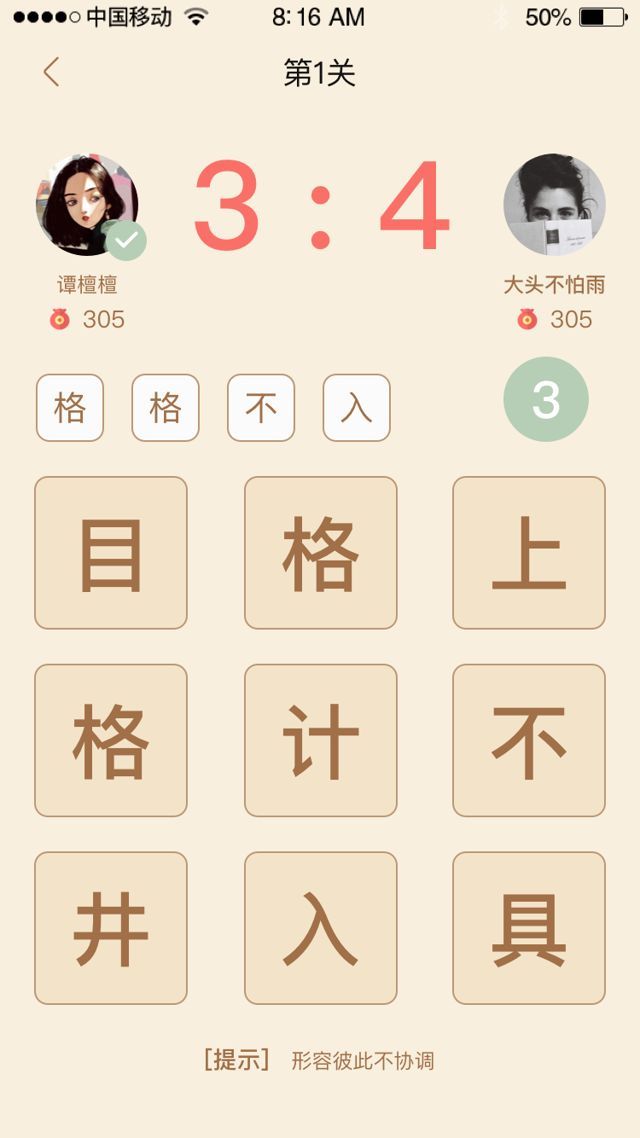Tap the large 入 character tile
The height and width of the screenshot is (1138, 640).
[320, 928]
